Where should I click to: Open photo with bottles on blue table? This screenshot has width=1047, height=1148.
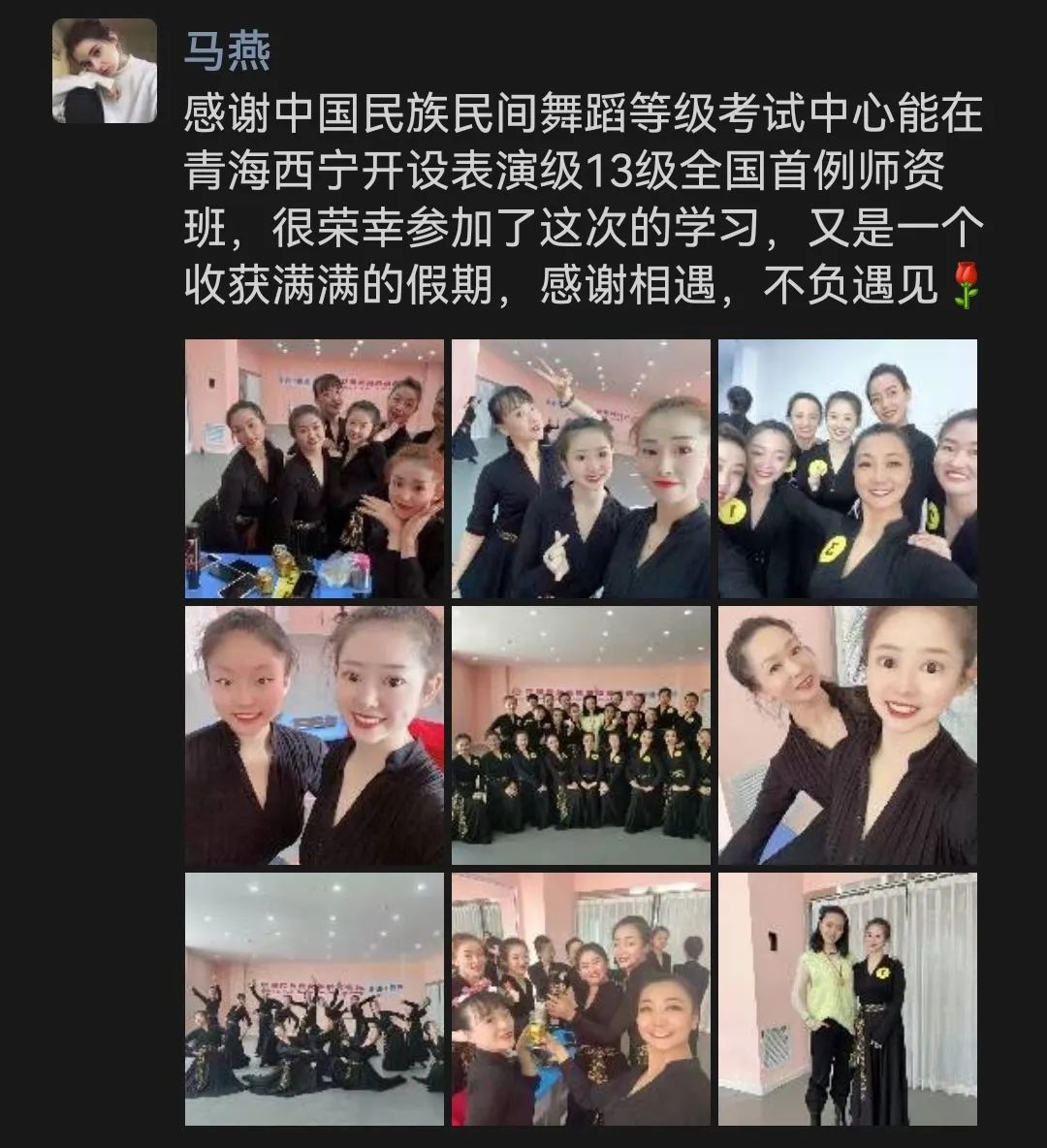314,468
